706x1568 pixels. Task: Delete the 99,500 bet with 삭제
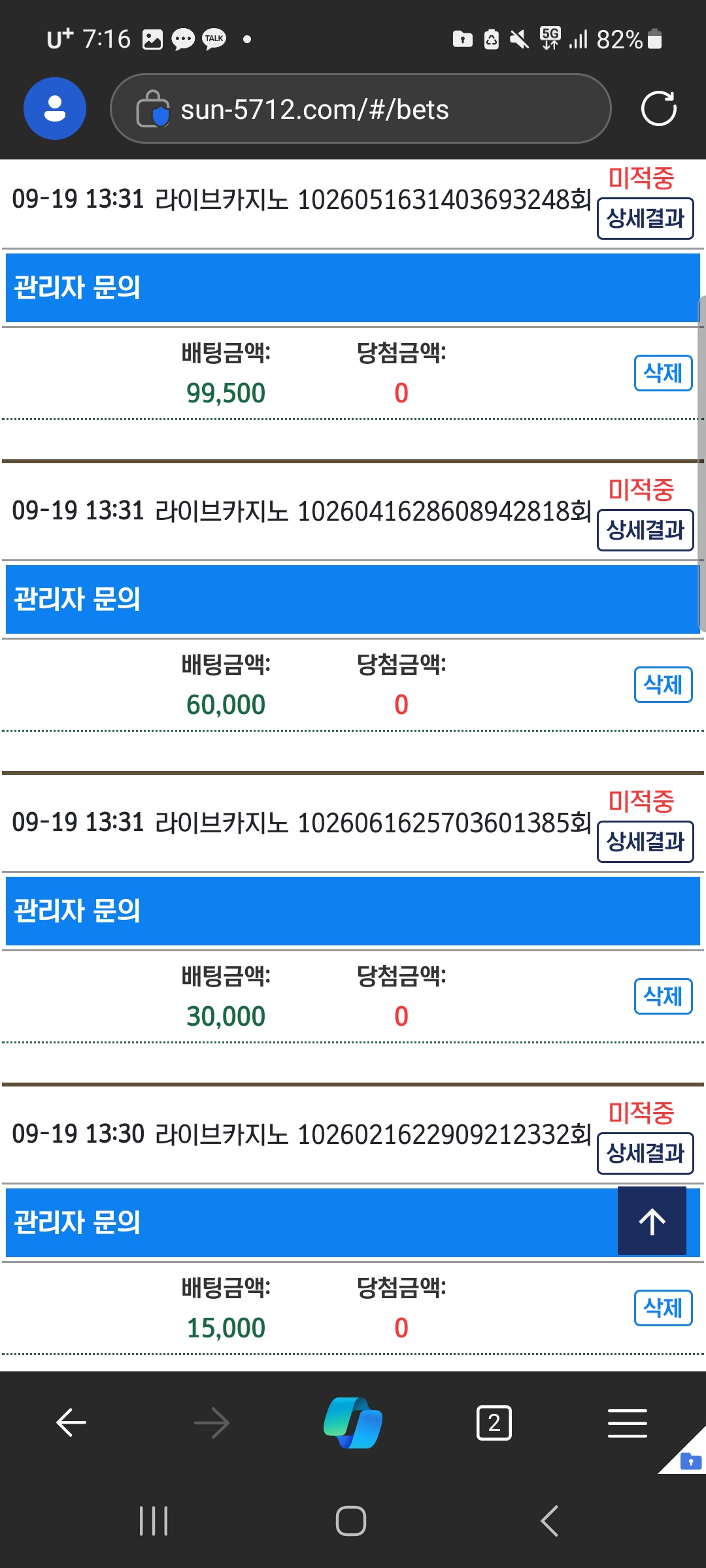[x=663, y=373]
